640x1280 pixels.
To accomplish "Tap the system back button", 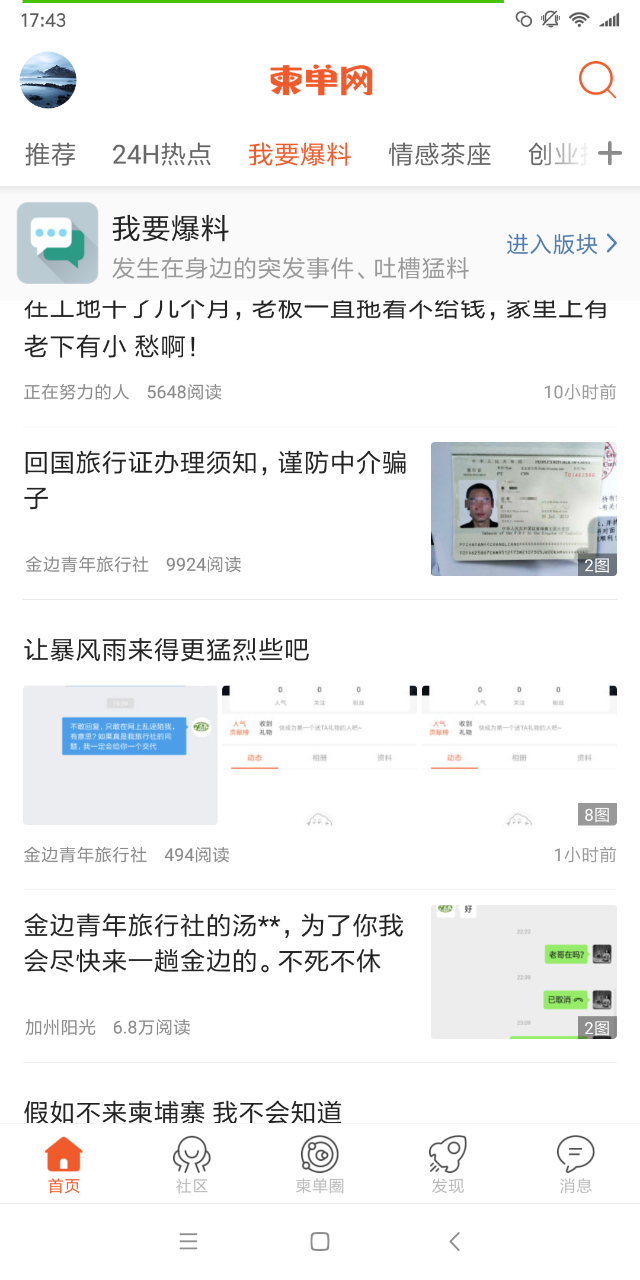I will [455, 1241].
